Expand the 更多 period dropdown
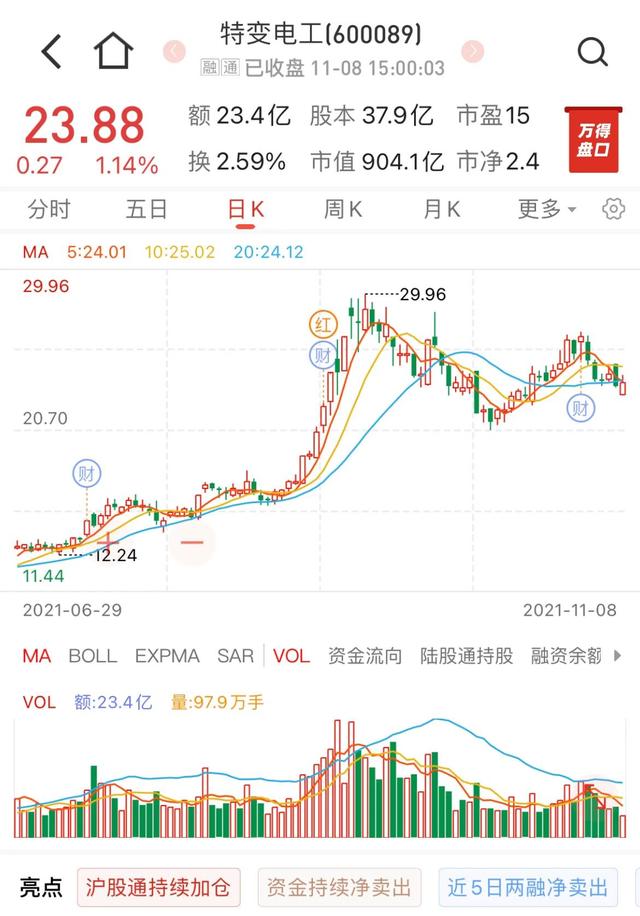Image resolution: width=640 pixels, height=916 pixels. pos(547,209)
